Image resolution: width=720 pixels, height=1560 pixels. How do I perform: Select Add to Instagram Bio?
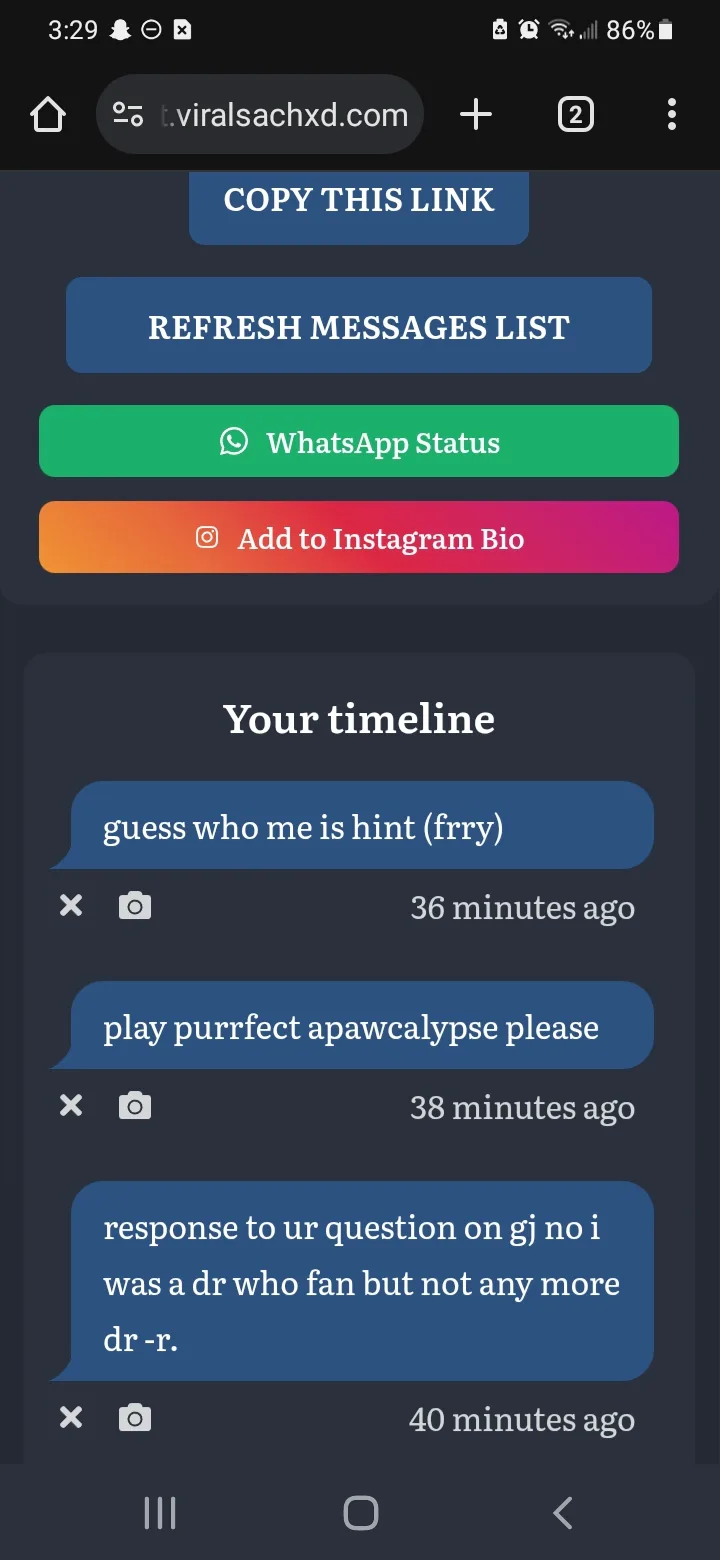(x=359, y=537)
